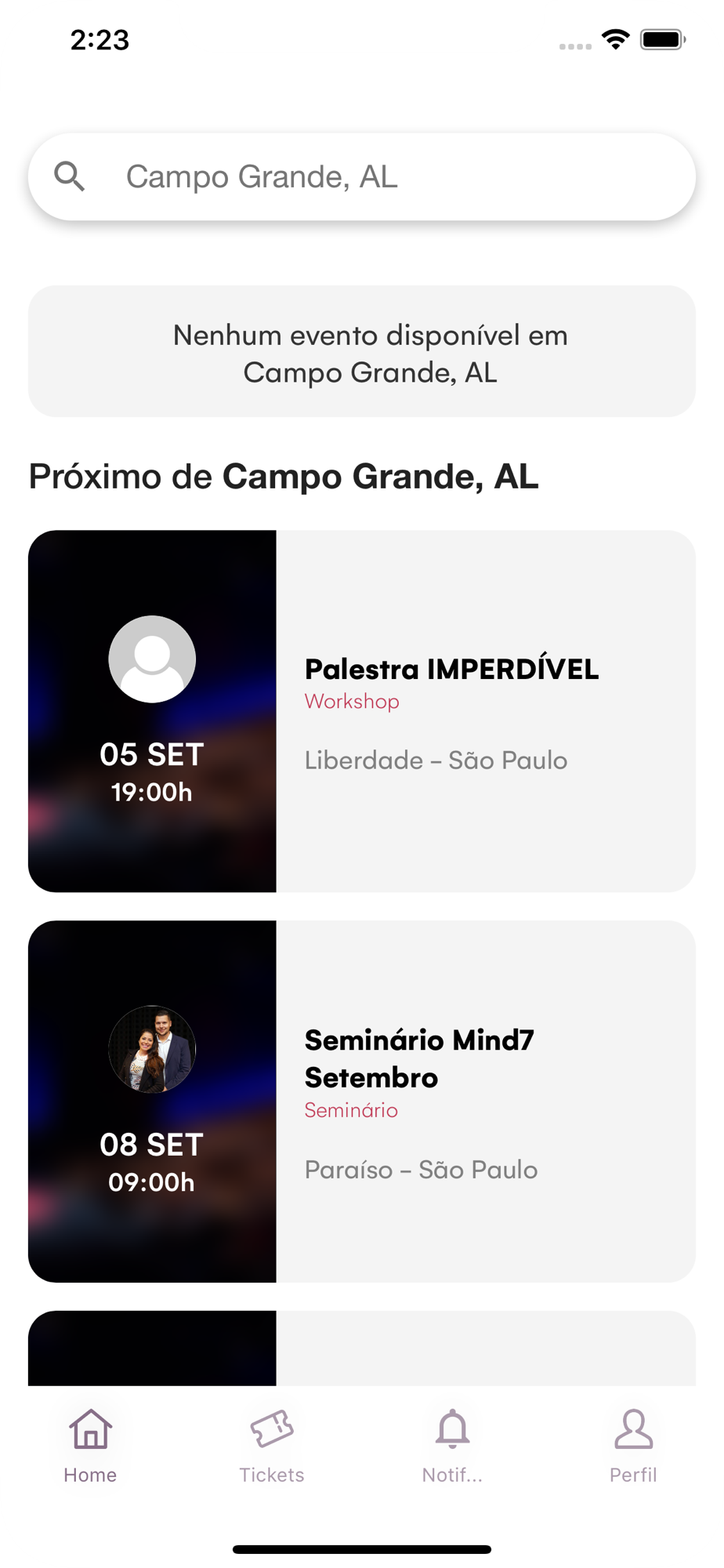Go to the Home tab
The image size is (724, 1568).
point(90,1445)
